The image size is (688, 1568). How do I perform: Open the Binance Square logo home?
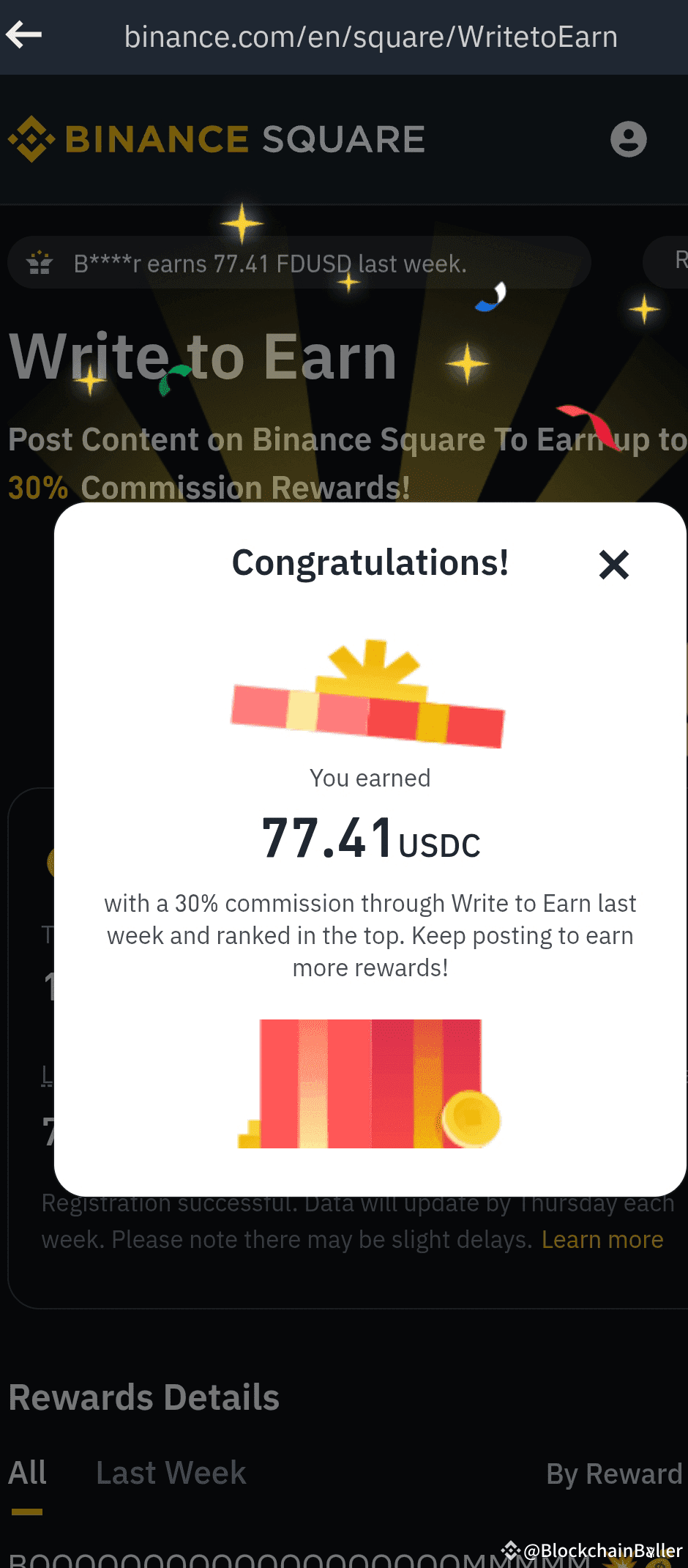pos(217,139)
